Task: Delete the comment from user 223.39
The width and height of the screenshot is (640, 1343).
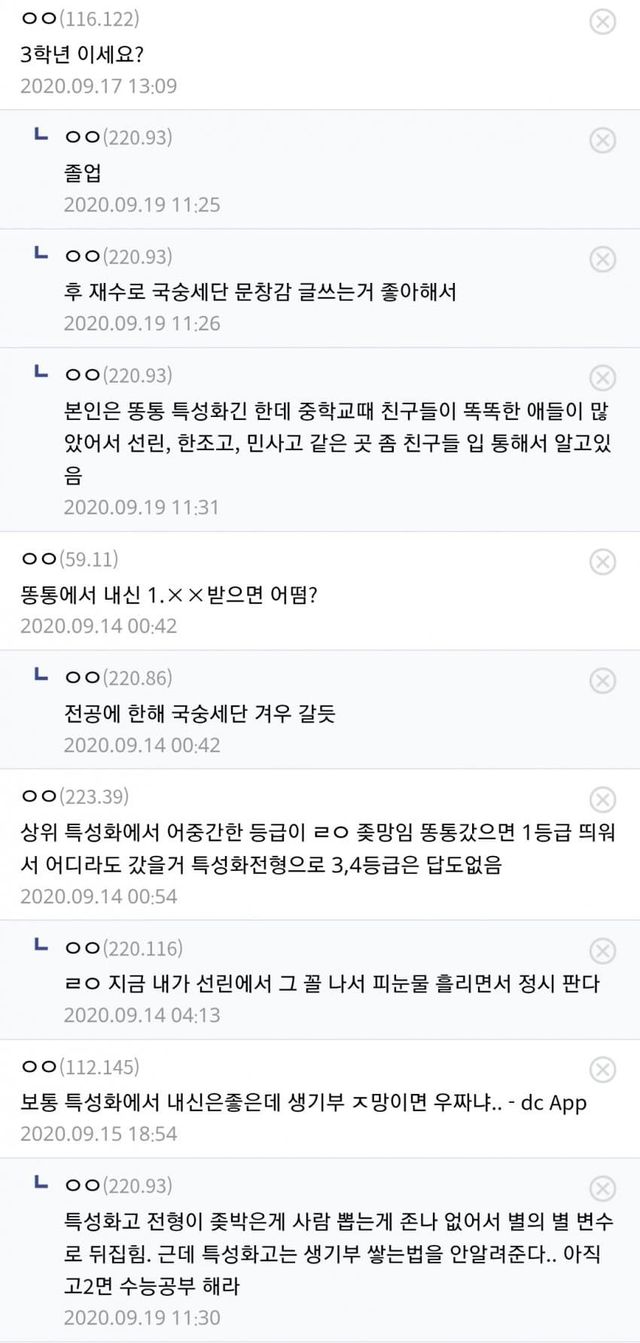Action: (601, 799)
